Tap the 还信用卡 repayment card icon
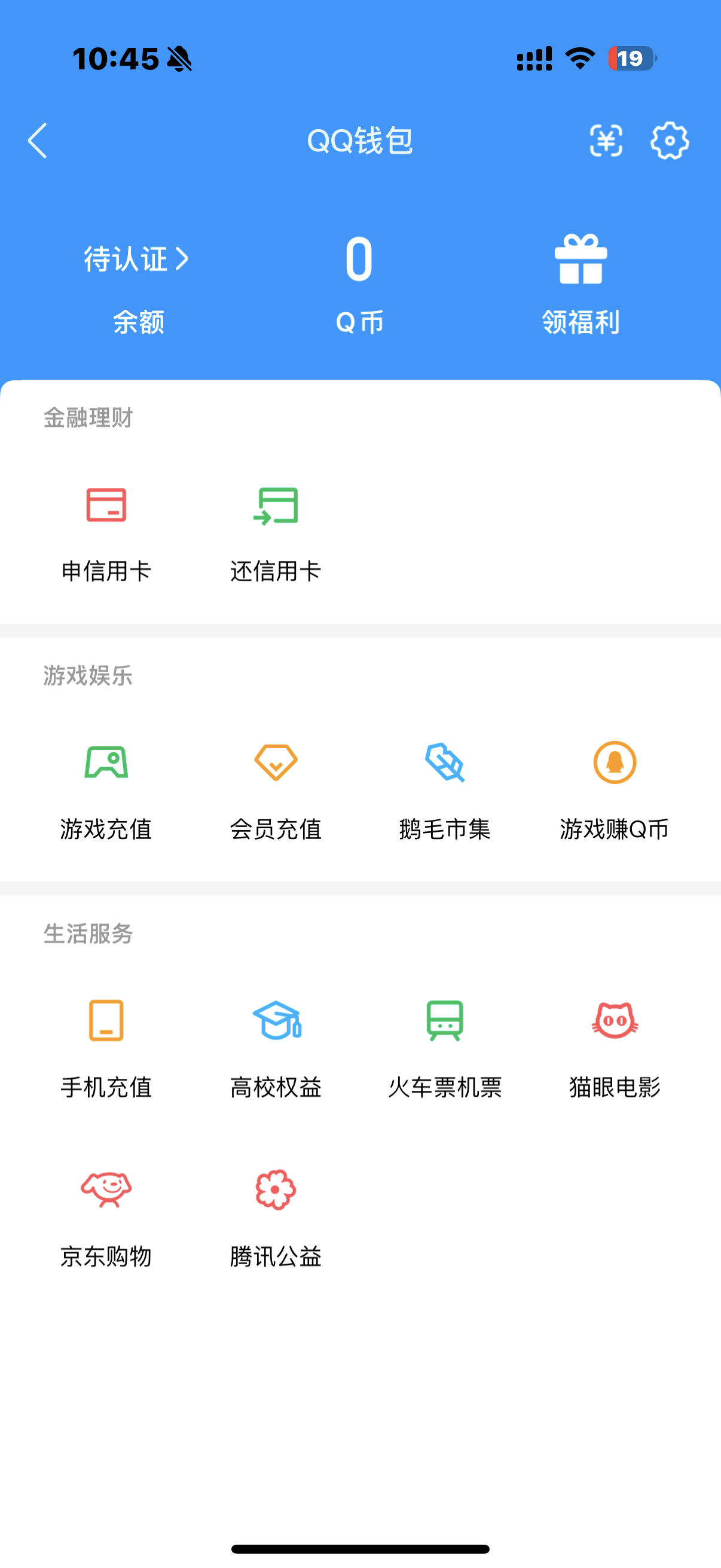The height and width of the screenshot is (1568, 721). click(x=276, y=510)
